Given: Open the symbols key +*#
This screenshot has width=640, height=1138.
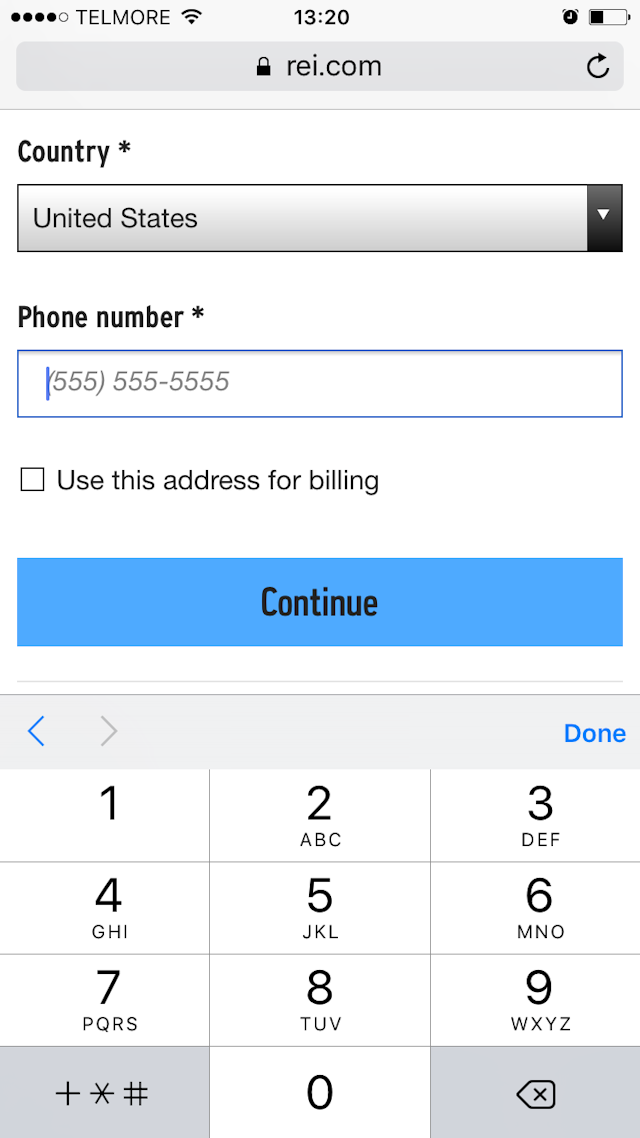Looking at the screenshot, I should (x=104, y=1093).
